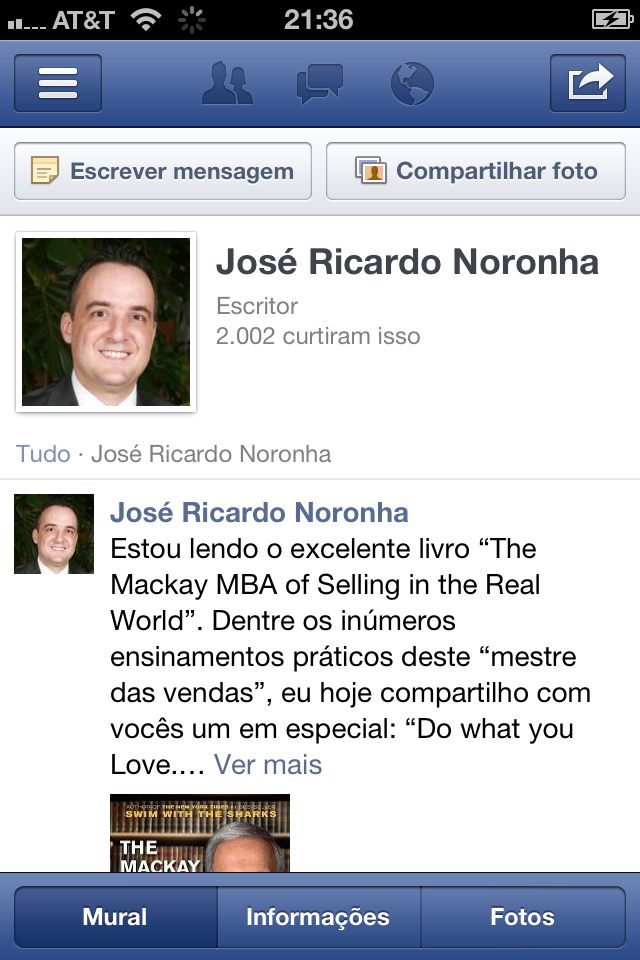The image size is (640, 960).
Task: Switch to the Fotos tab
Action: click(x=522, y=917)
